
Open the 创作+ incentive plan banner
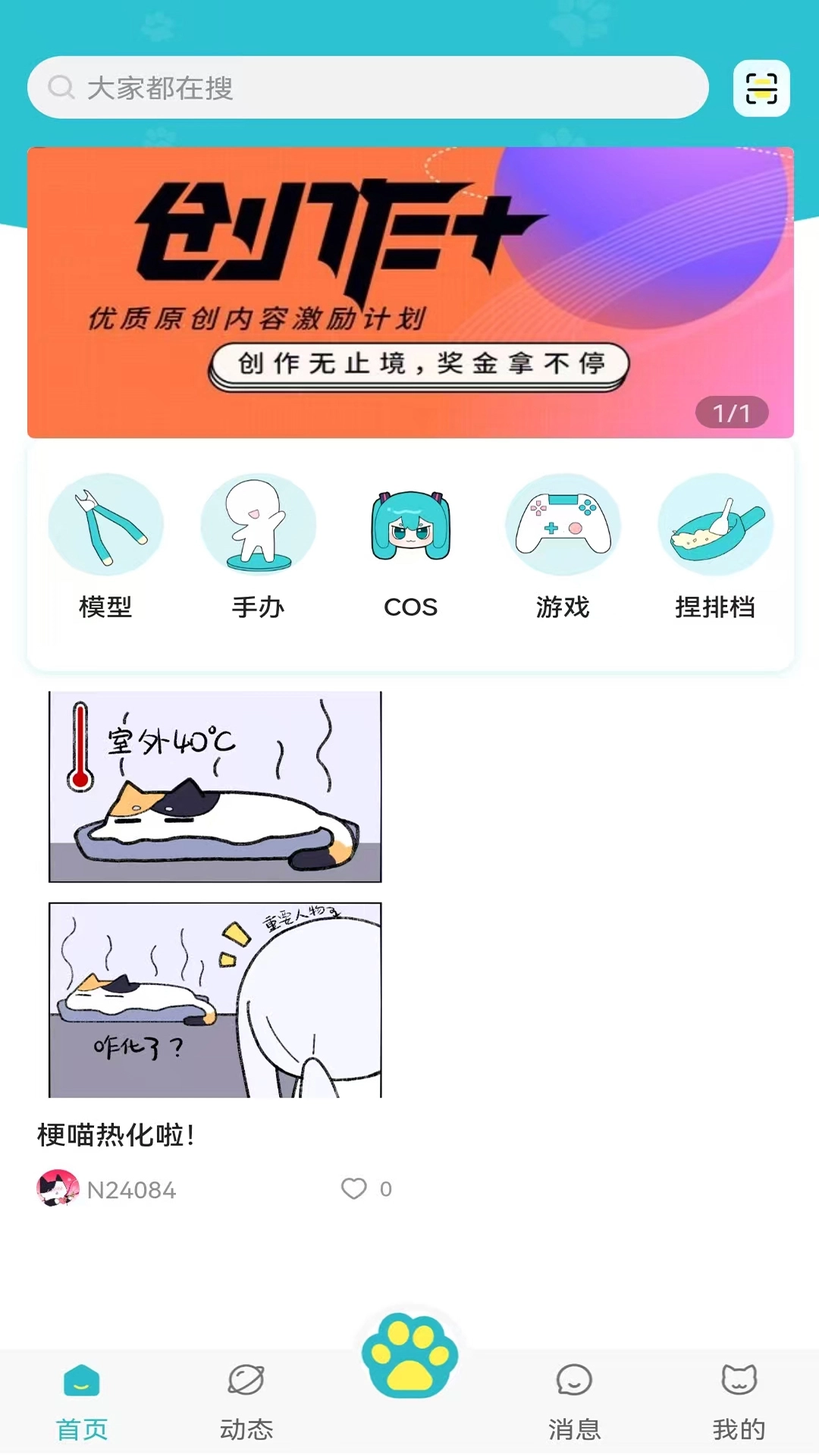[410, 292]
